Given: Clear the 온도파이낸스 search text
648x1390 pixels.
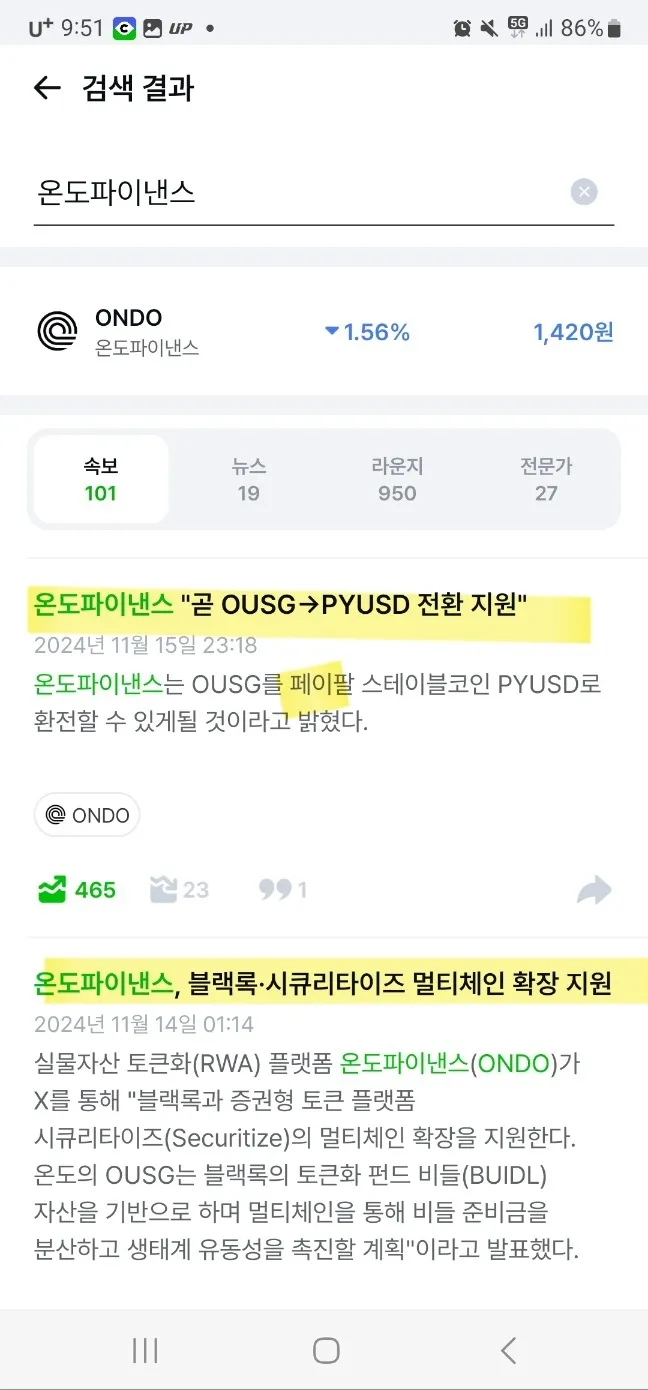Looking at the screenshot, I should (x=584, y=192).
